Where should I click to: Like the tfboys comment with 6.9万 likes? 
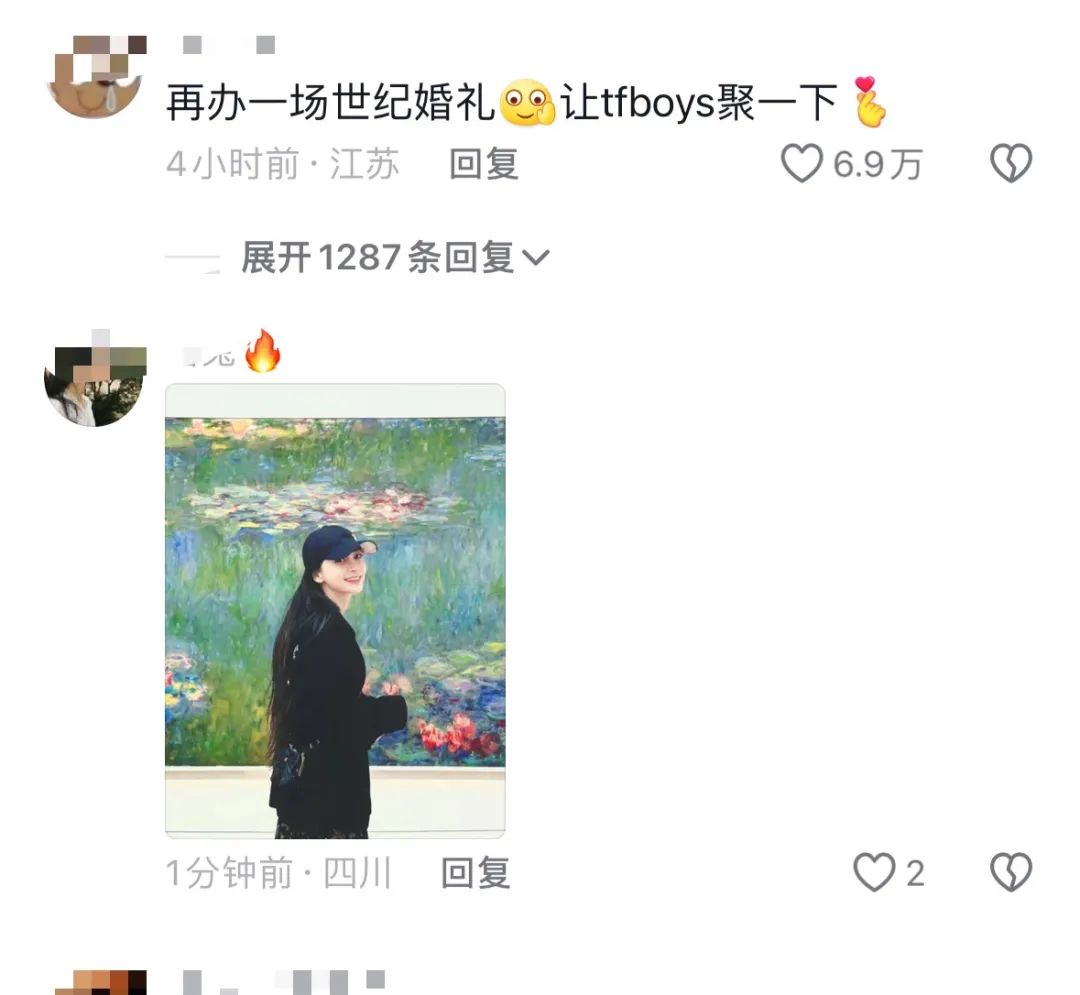(802, 164)
